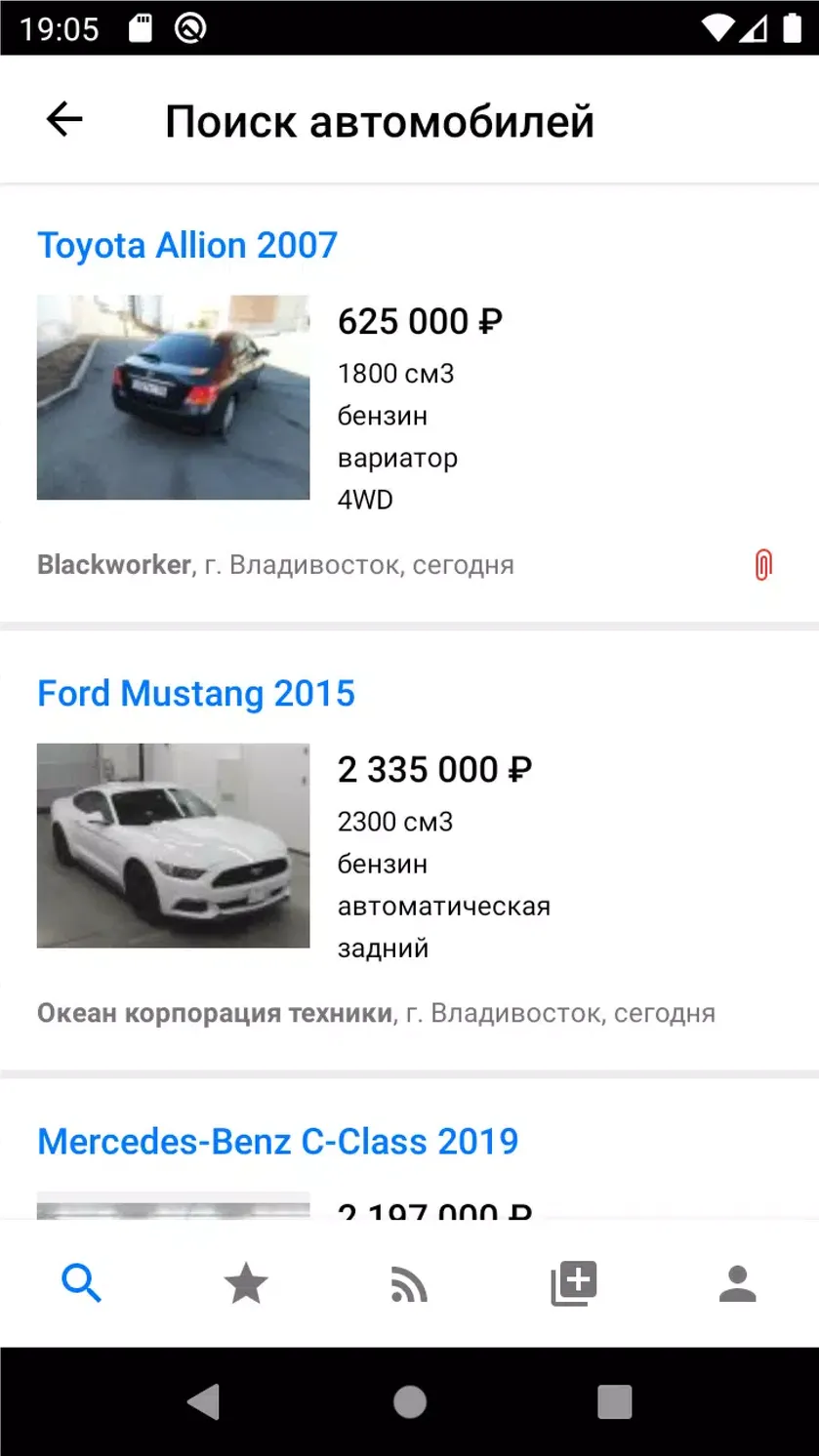Switch to the profile tab
Viewport: 819px width, 1456px height.
click(x=738, y=1282)
